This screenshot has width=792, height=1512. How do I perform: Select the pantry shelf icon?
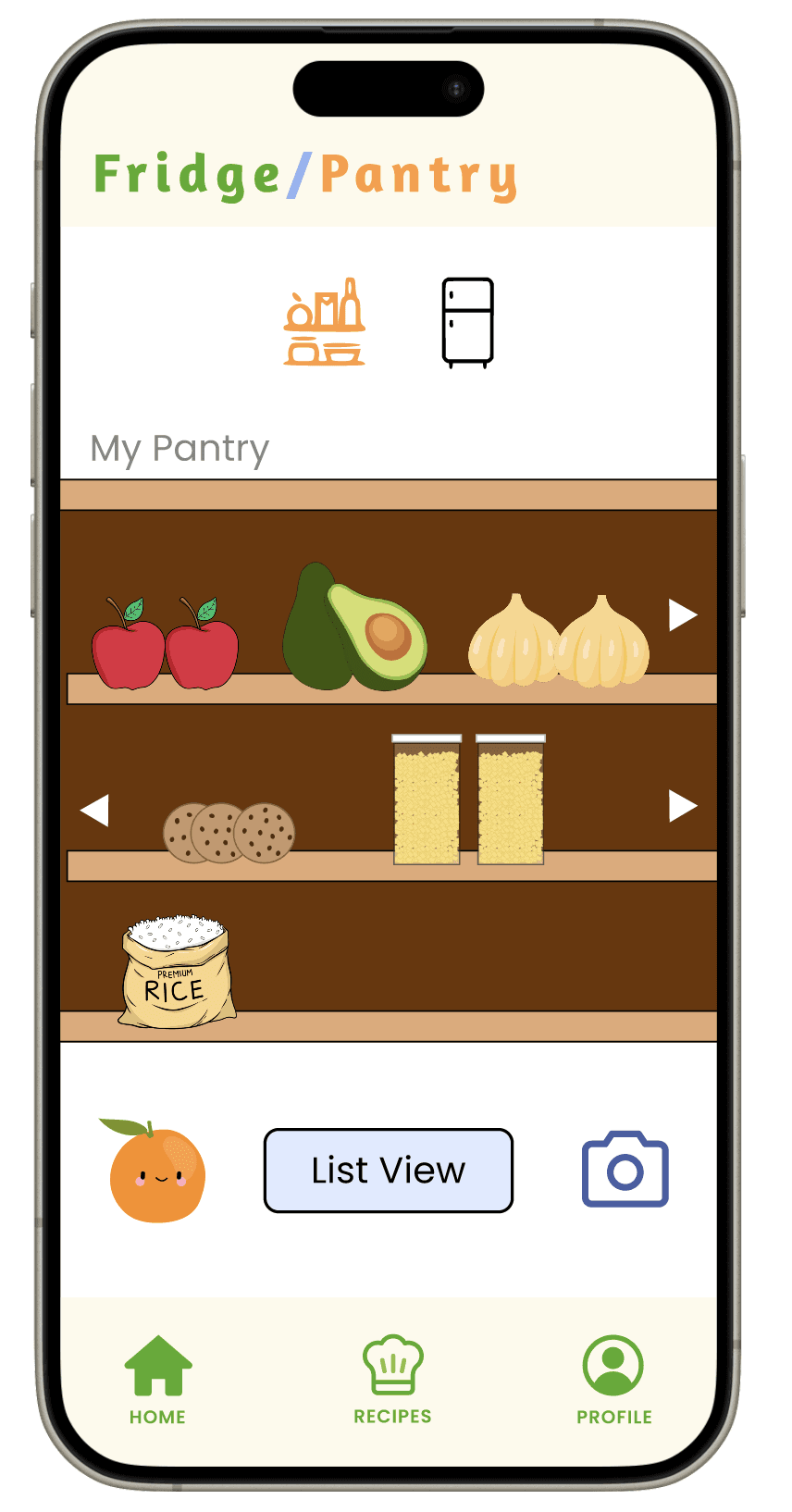tap(324, 321)
